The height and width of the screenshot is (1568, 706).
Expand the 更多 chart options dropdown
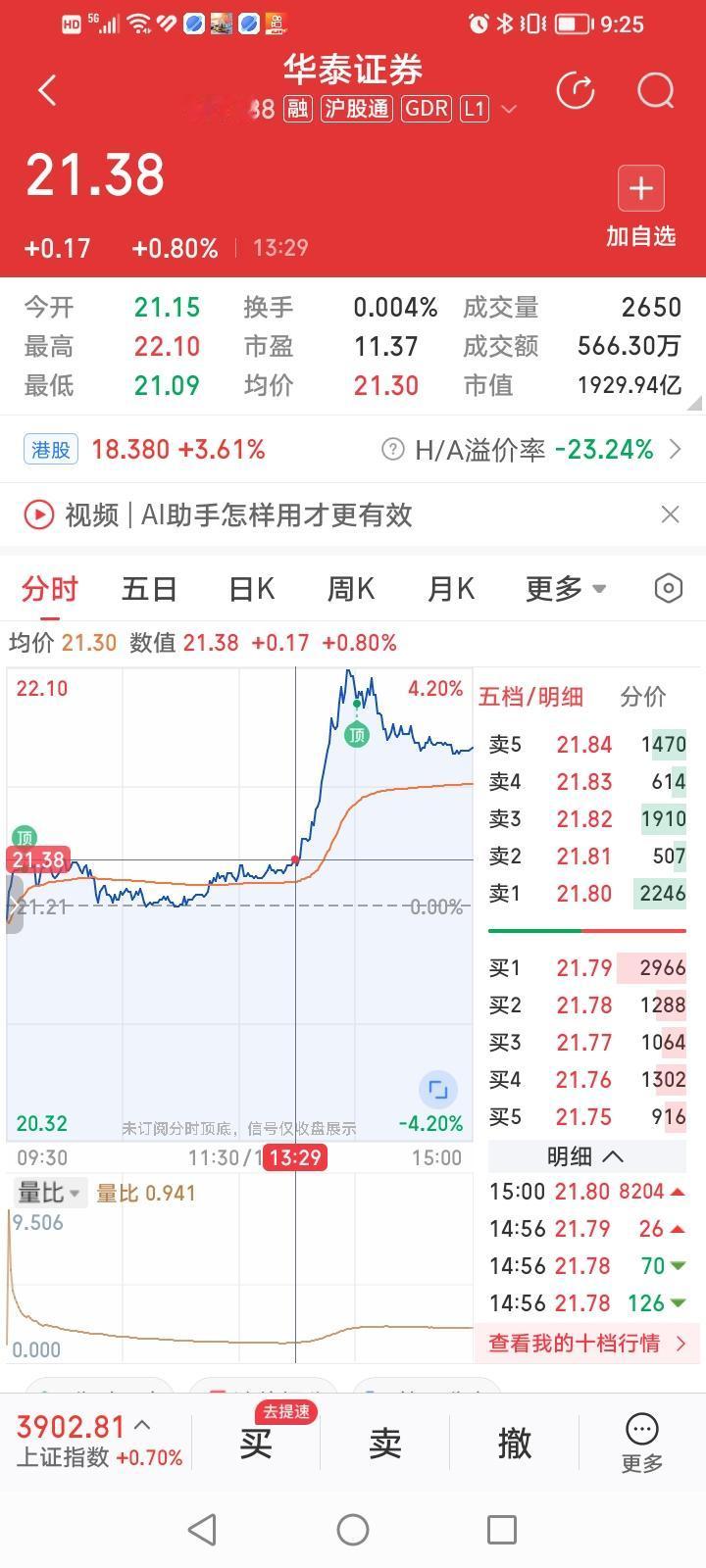566,589
